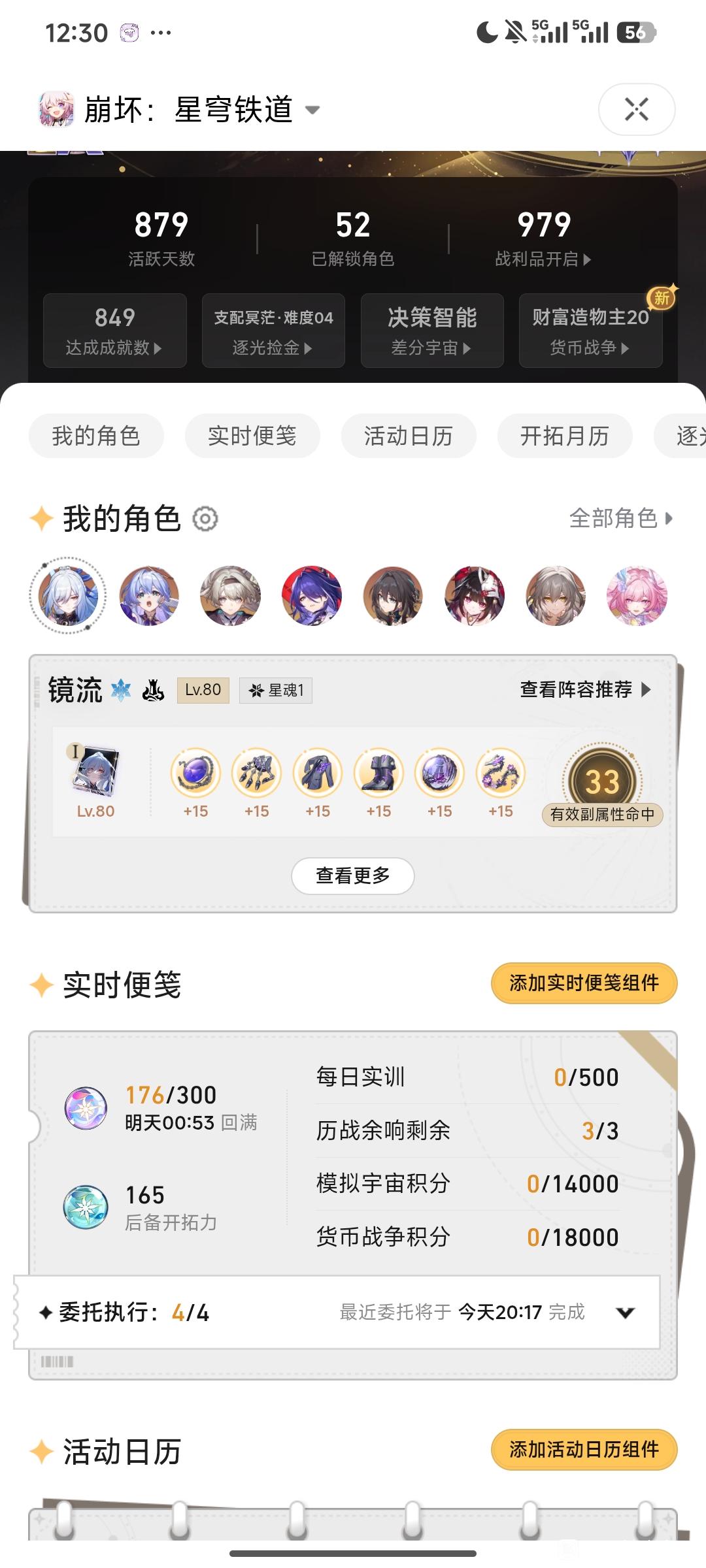Select the 活动日历 chip
Viewport: 706px width, 1568px height.
click(x=409, y=436)
